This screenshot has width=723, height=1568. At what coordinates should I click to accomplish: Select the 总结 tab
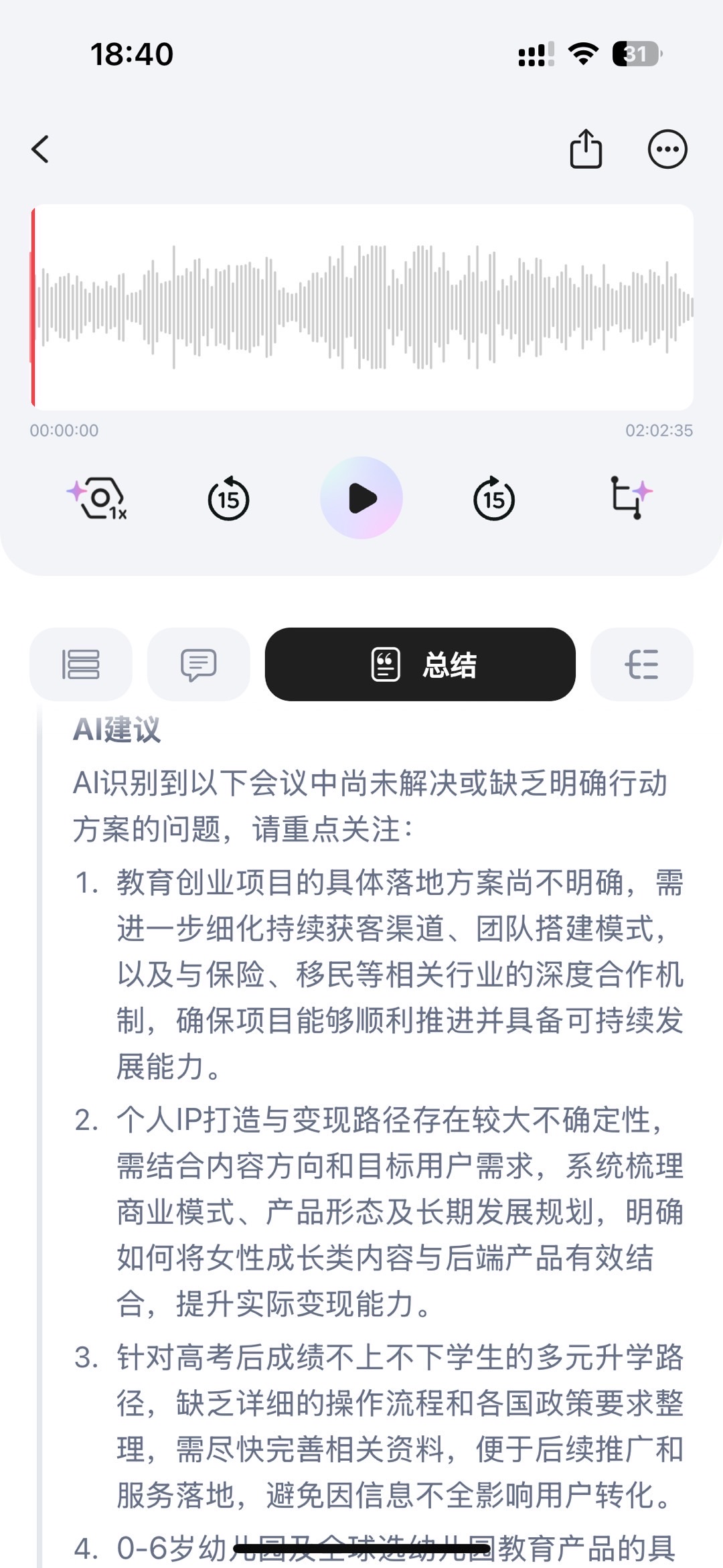[420, 664]
